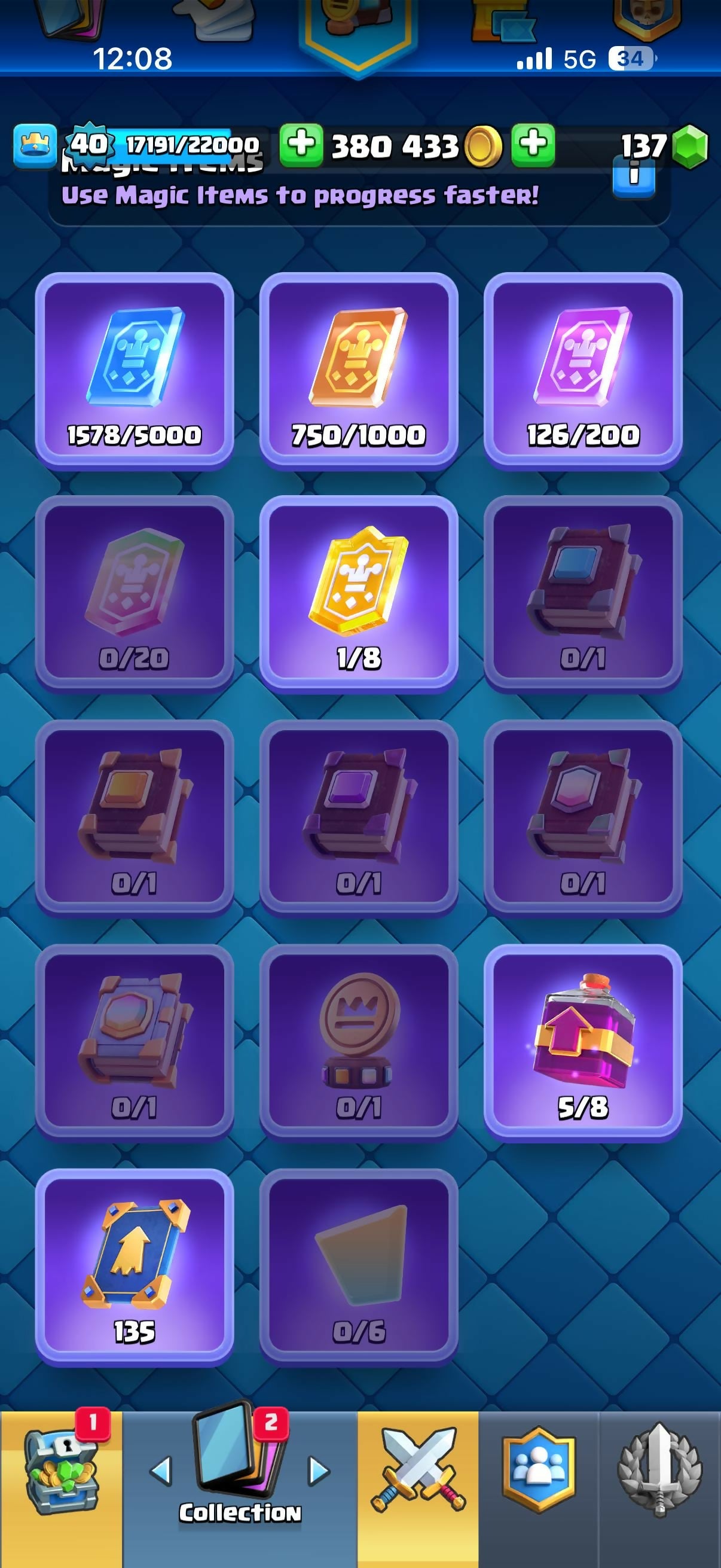Viewport: 721px width, 1568px height.
Task: Select the magic coin item 0/1
Action: click(x=359, y=1043)
